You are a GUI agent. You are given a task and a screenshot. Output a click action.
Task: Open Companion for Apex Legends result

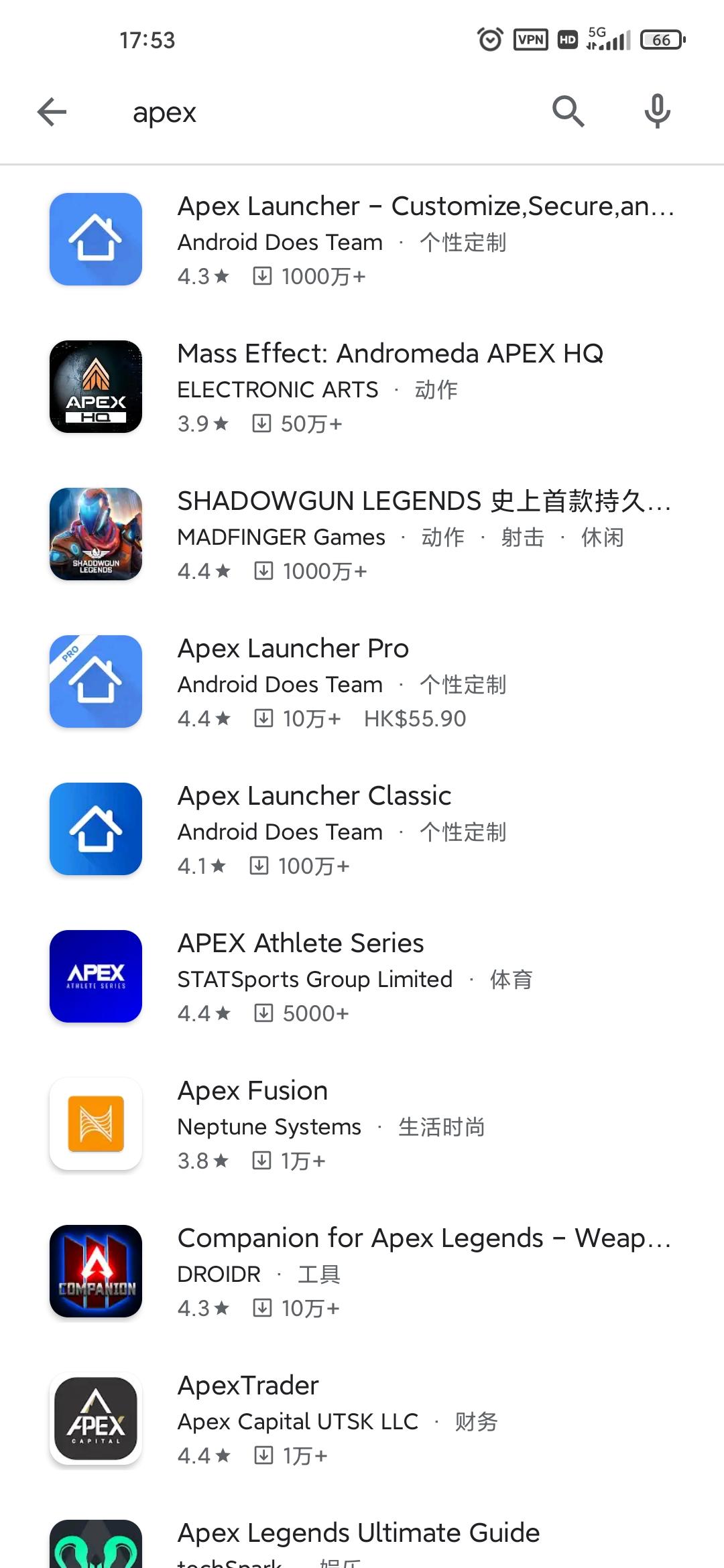362,1272
